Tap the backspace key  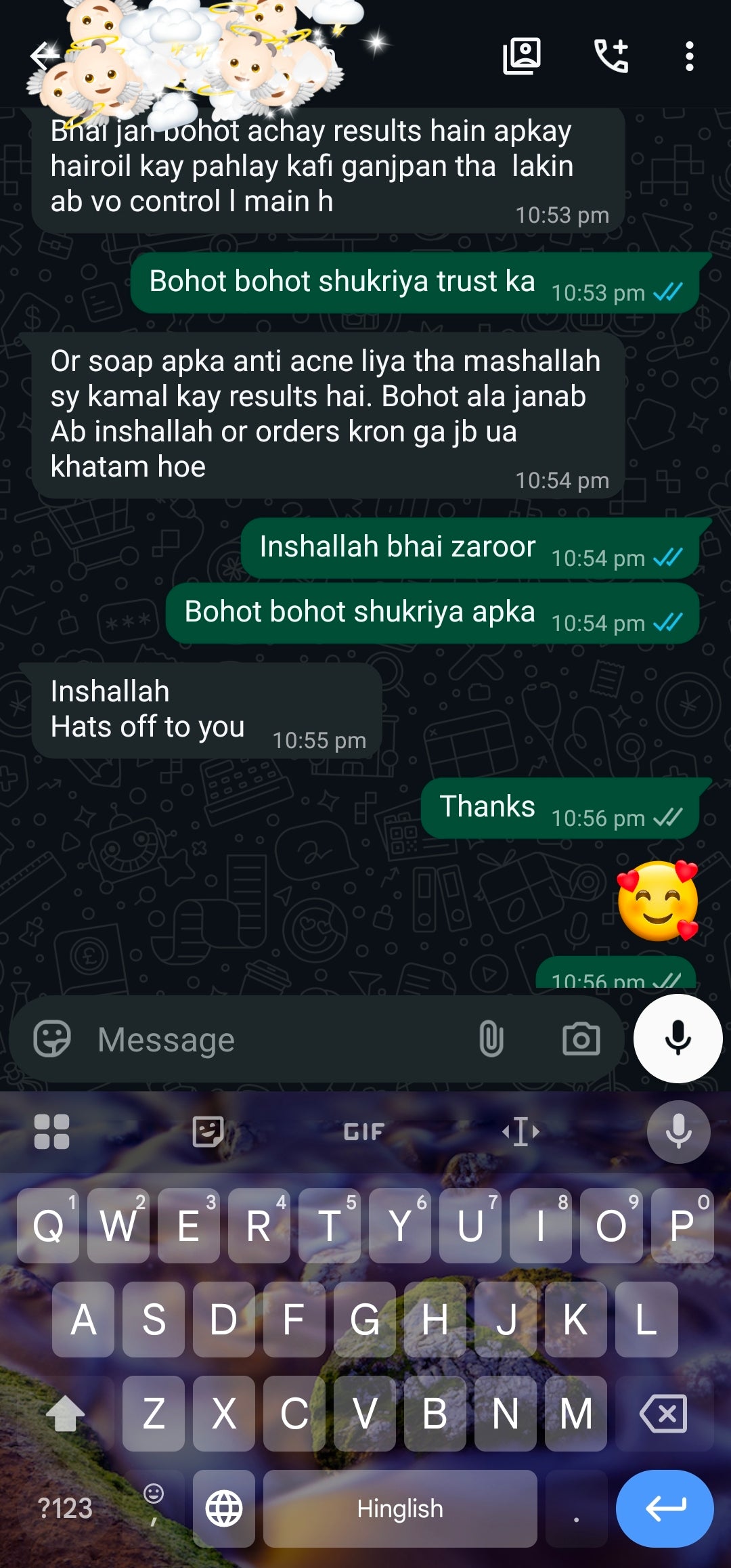(663, 1413)
